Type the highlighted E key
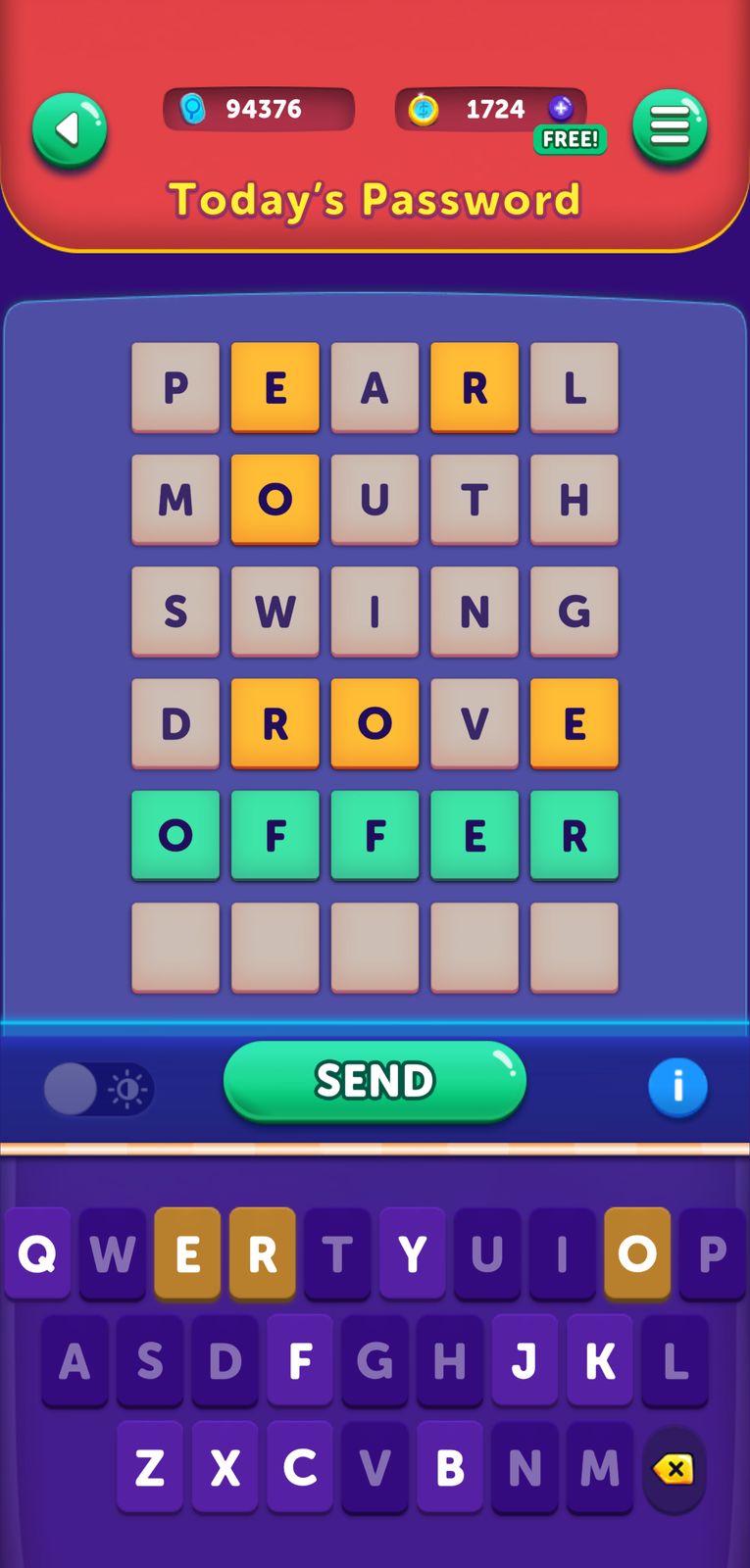This screenshot has height=1568, width=750. tap(187, 1253)
